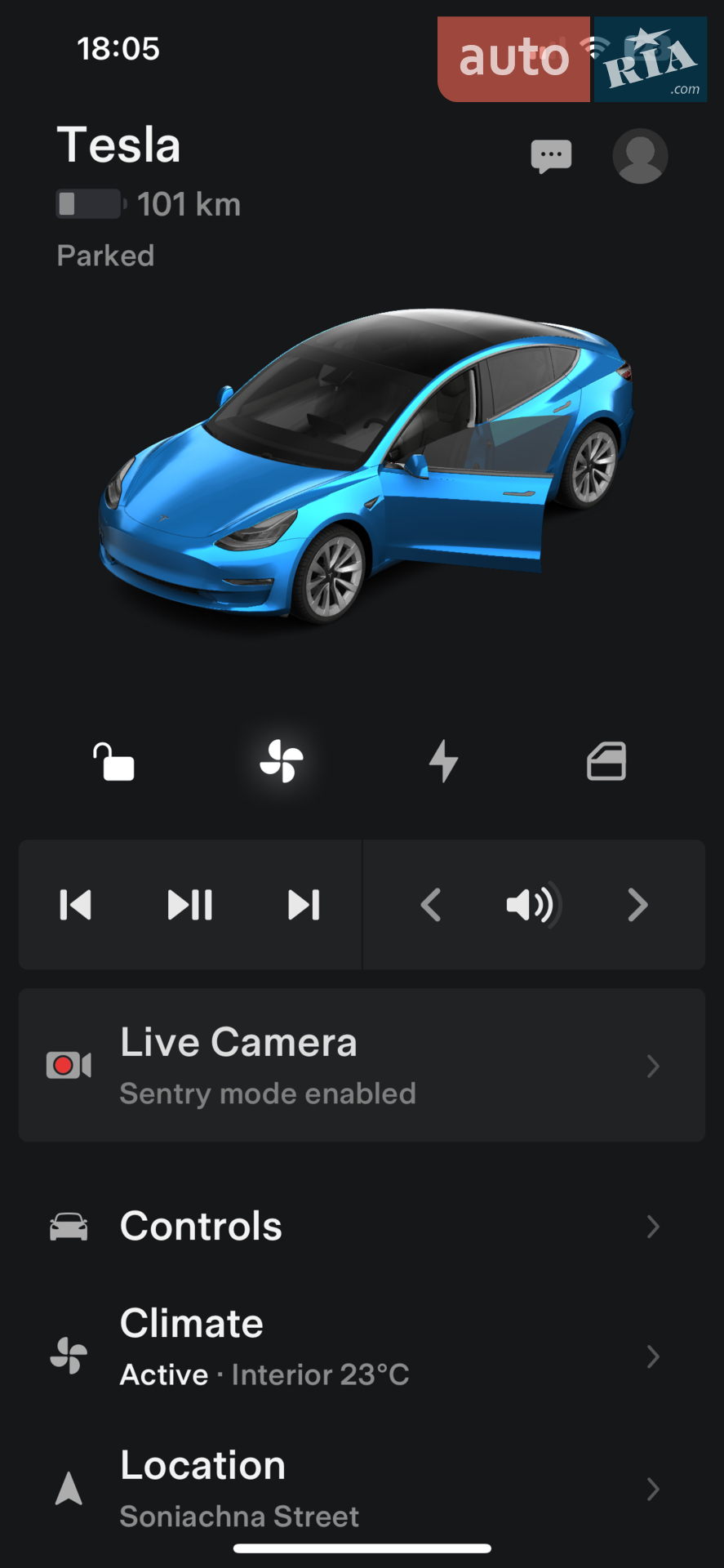Skip to the next track
The image size is (724, 1568).
point(304,905)
